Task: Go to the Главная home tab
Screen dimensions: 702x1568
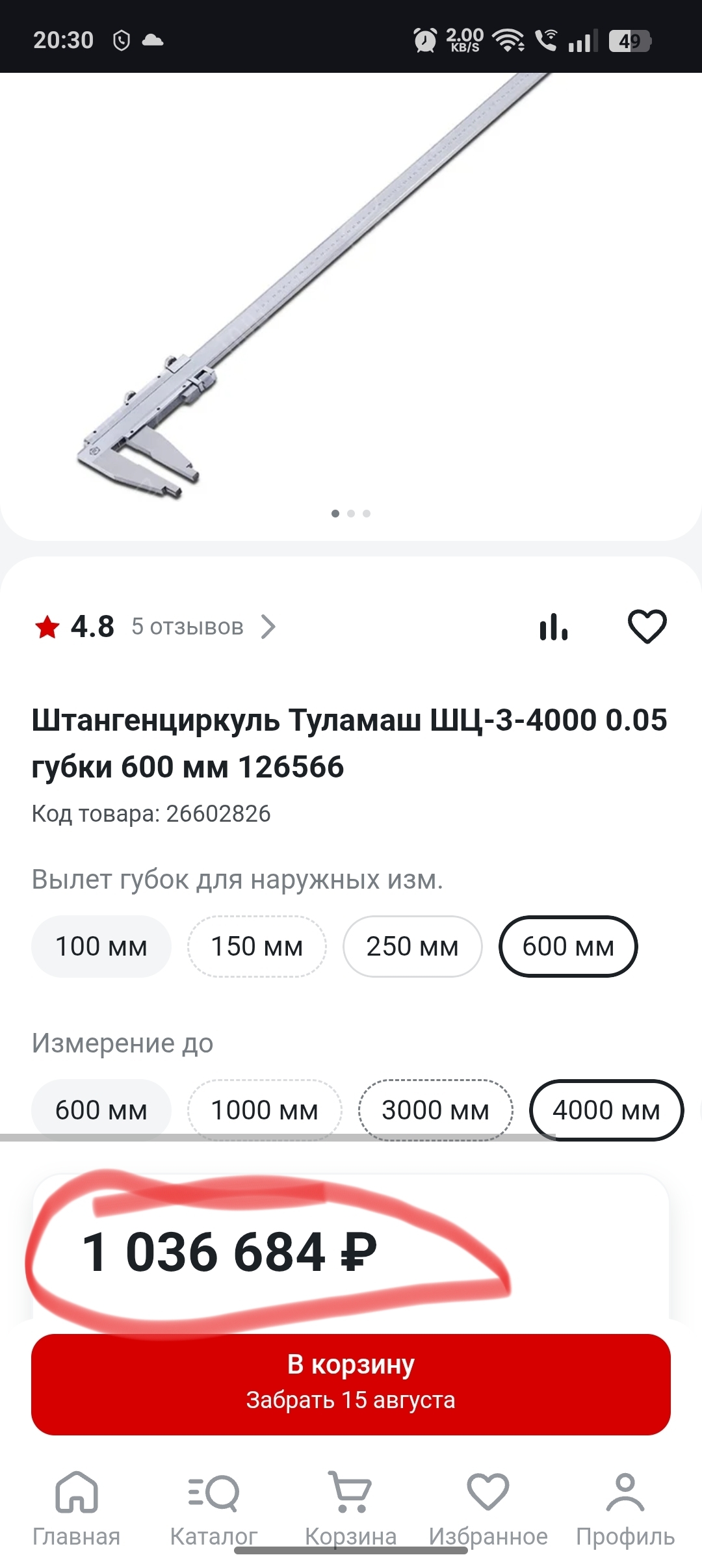Action: click(77, 1508)
